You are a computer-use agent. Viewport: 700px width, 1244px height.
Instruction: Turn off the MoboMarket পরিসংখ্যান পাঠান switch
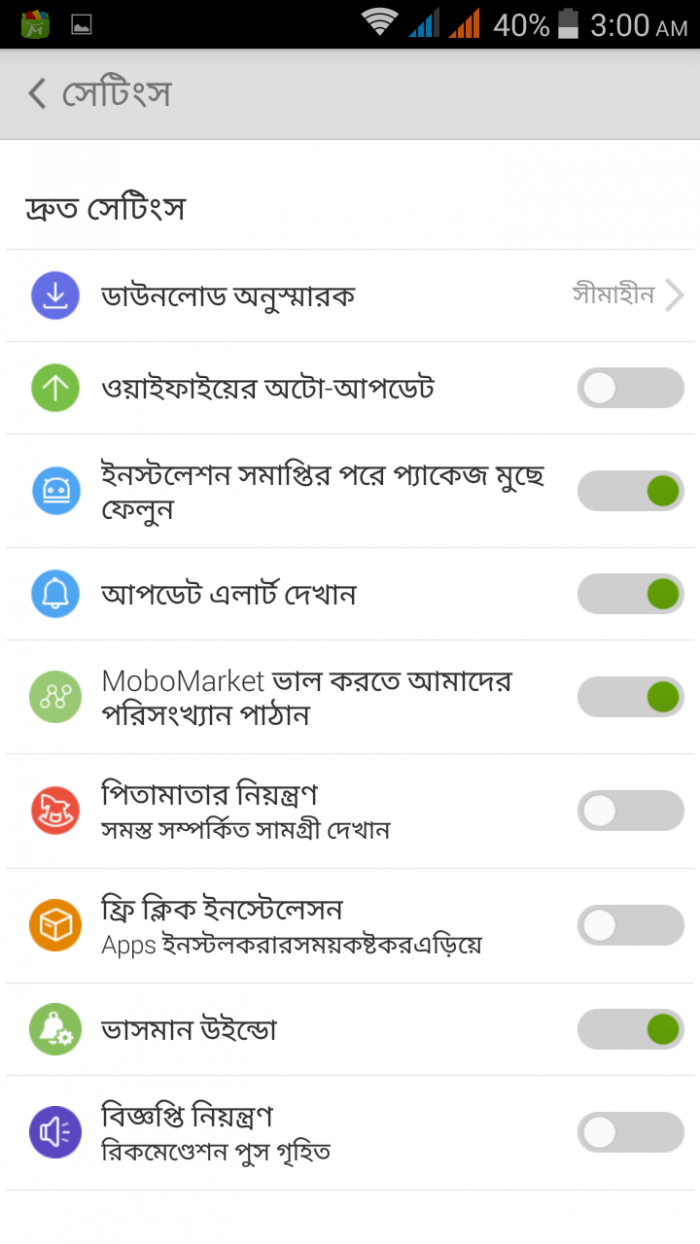pyautogui.click(x=630, y=697)
